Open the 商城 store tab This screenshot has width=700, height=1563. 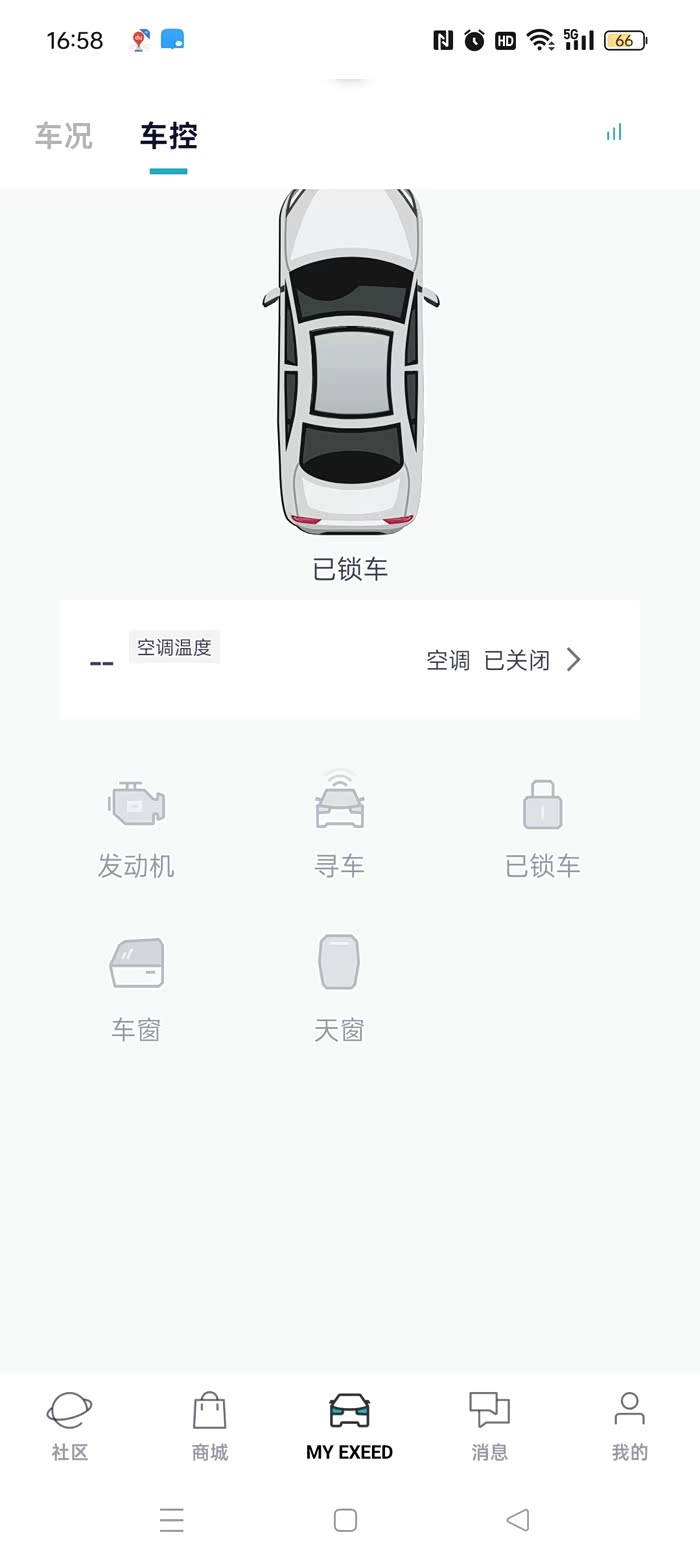(210, 1426)
